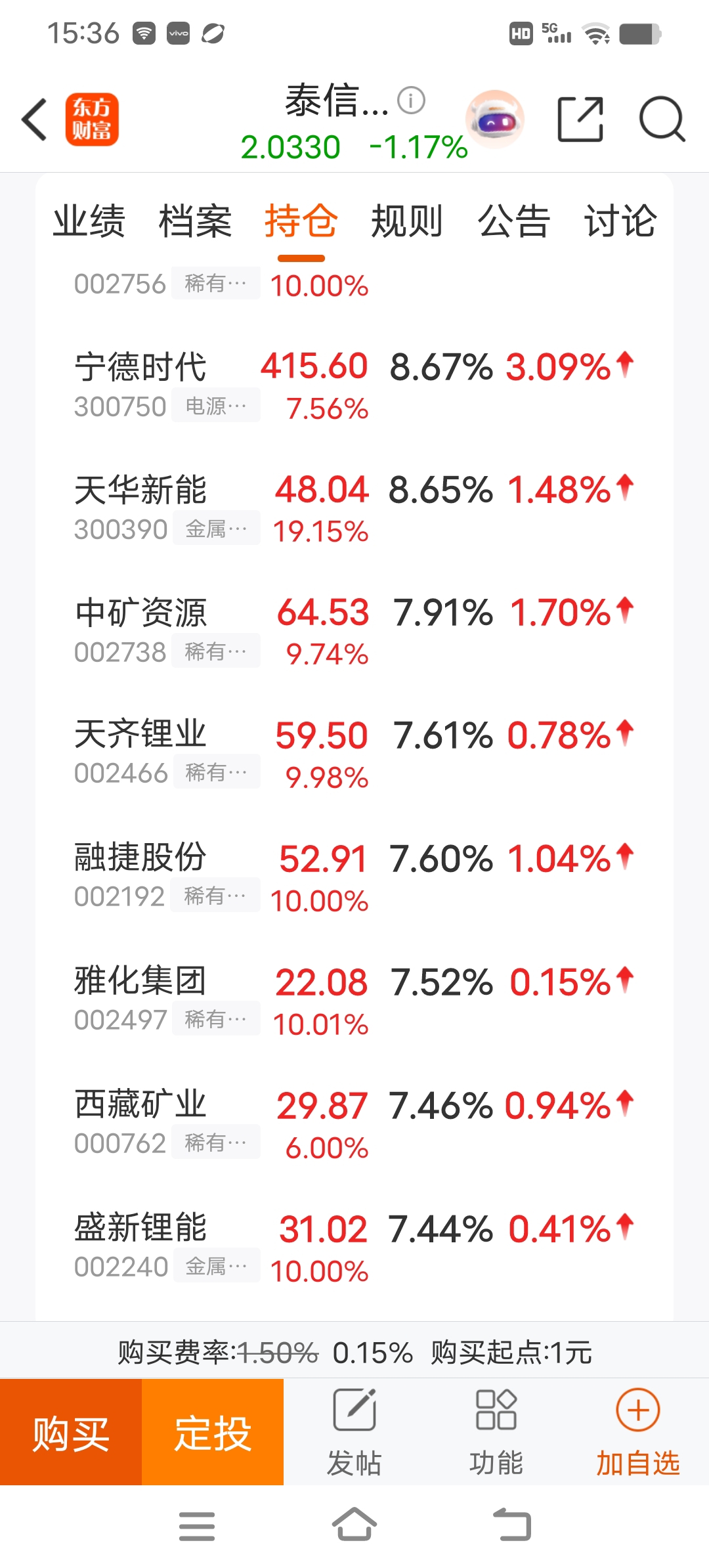Switch to the 讨论 tab
The image size is (709, 1568).
[620, 221]
